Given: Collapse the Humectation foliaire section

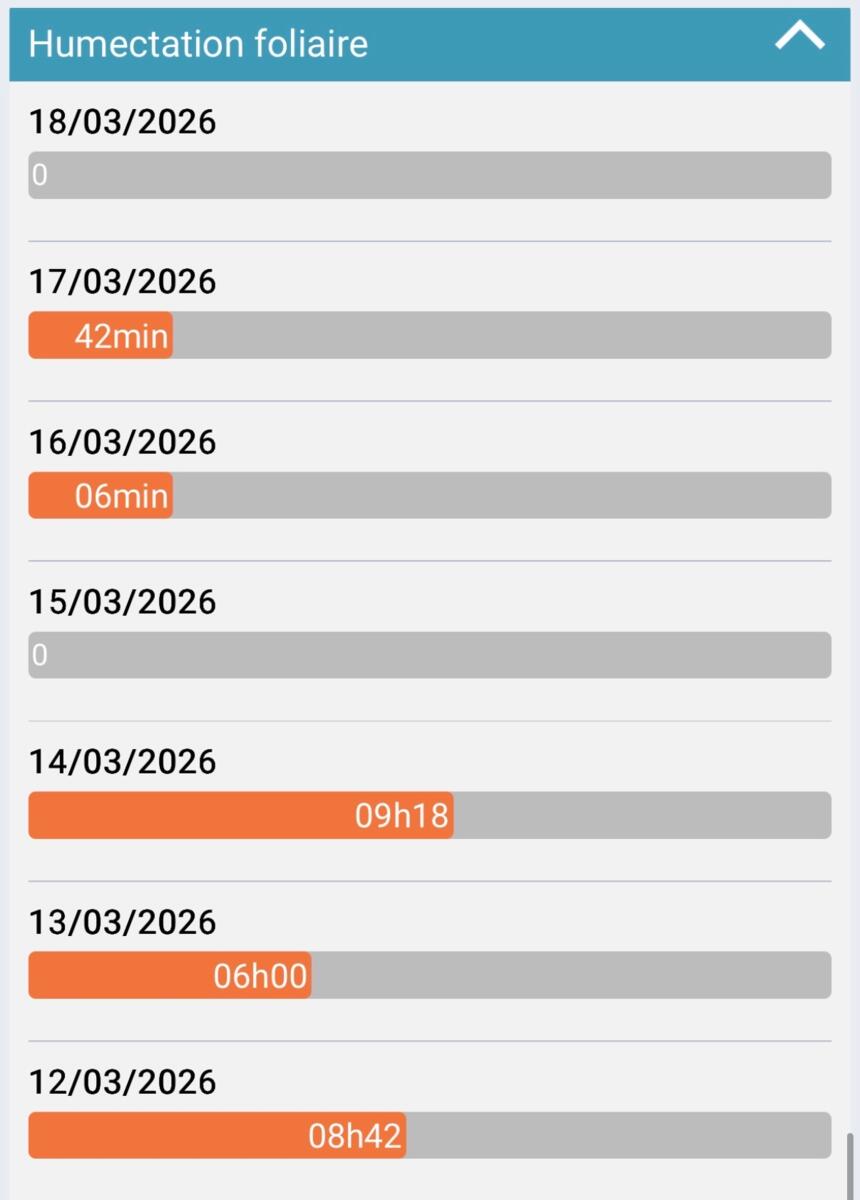Looking at the screenshot, I should coord(799,38).
